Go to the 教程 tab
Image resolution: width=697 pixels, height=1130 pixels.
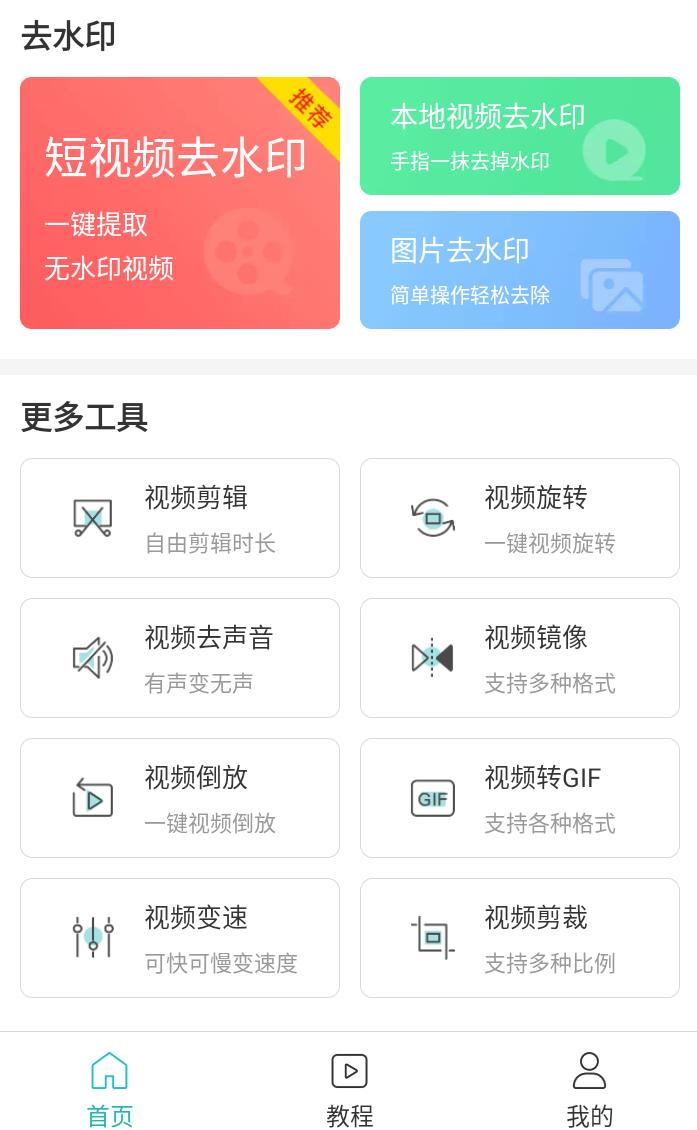(349, 1088)
